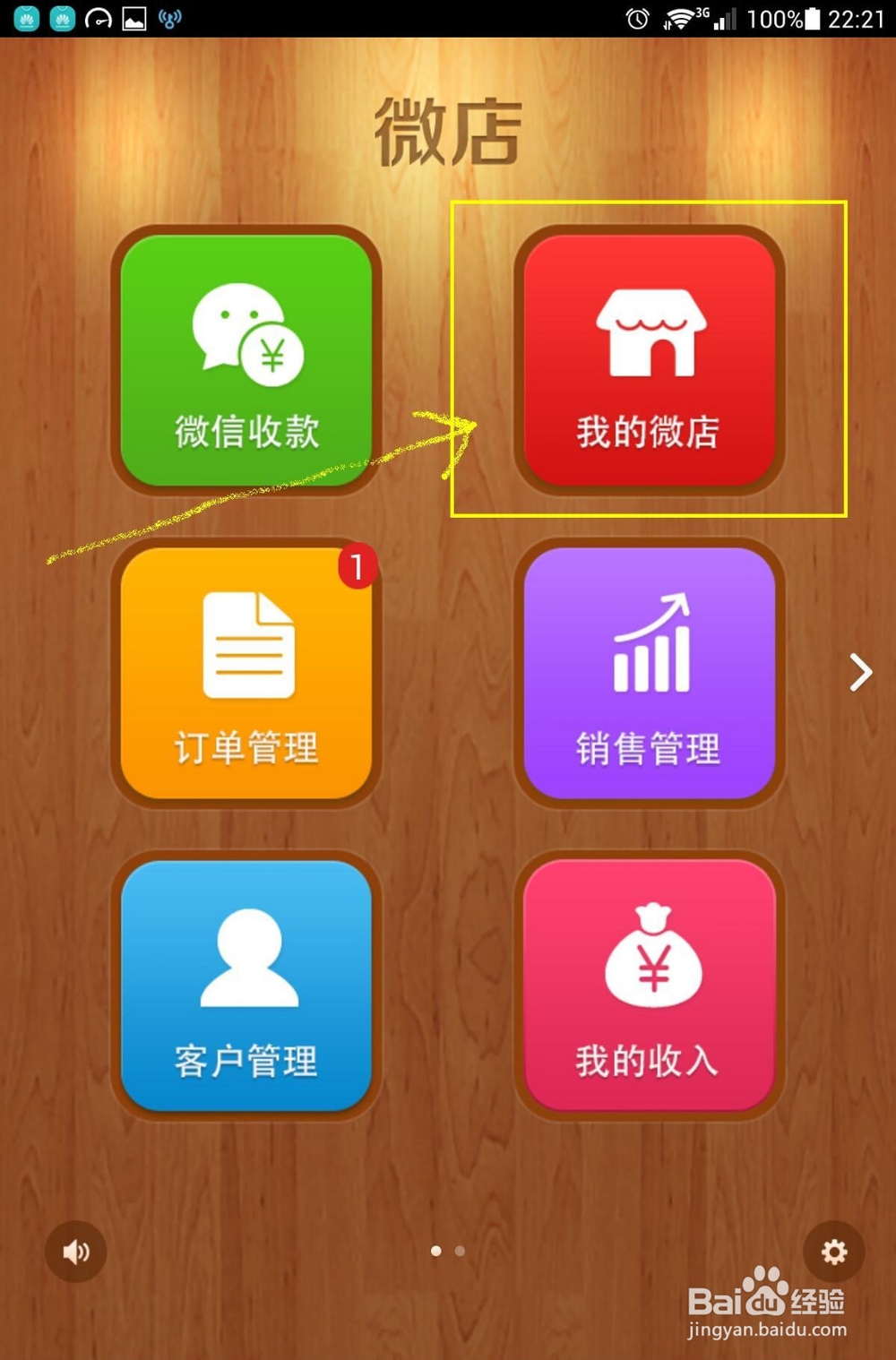Image resolution: width=896 pixels, height=1360 pixels.
Task: Toggle the speaker sound icon
Action: (x=76, y=1252)
